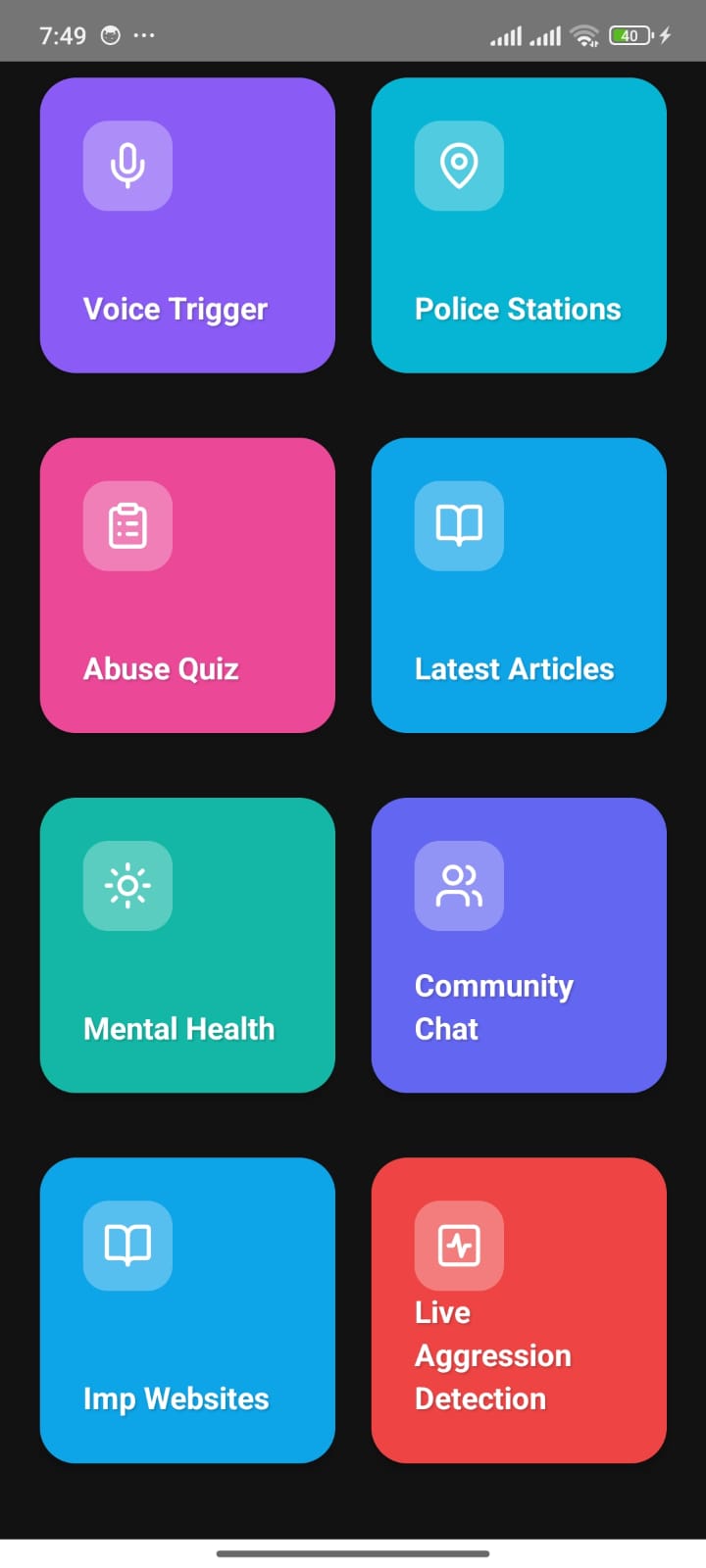View Latest Articles
This screenshot has width=706, height=1568.
coord(519,585)
